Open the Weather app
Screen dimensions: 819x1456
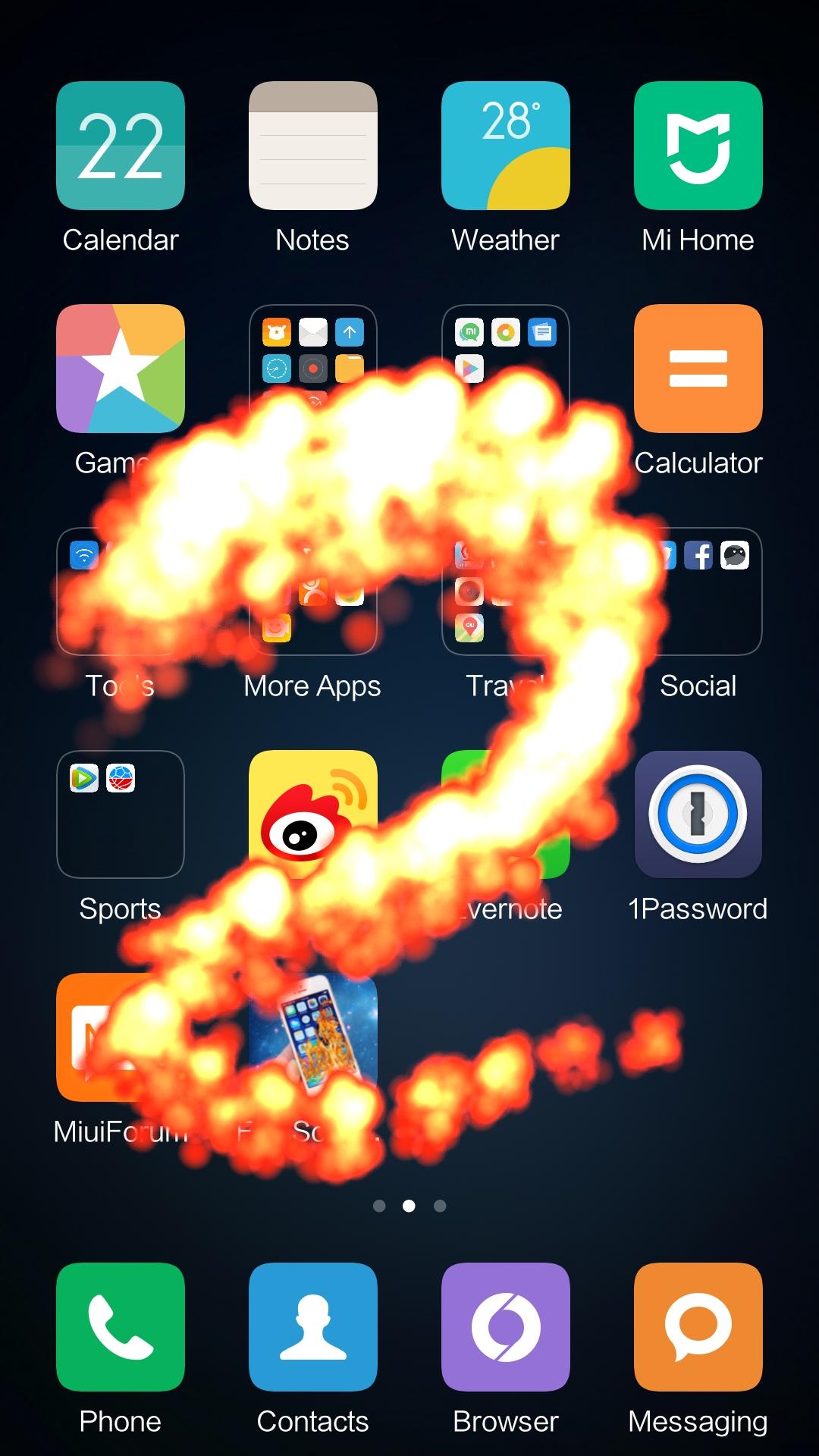(x=506, y=146)
